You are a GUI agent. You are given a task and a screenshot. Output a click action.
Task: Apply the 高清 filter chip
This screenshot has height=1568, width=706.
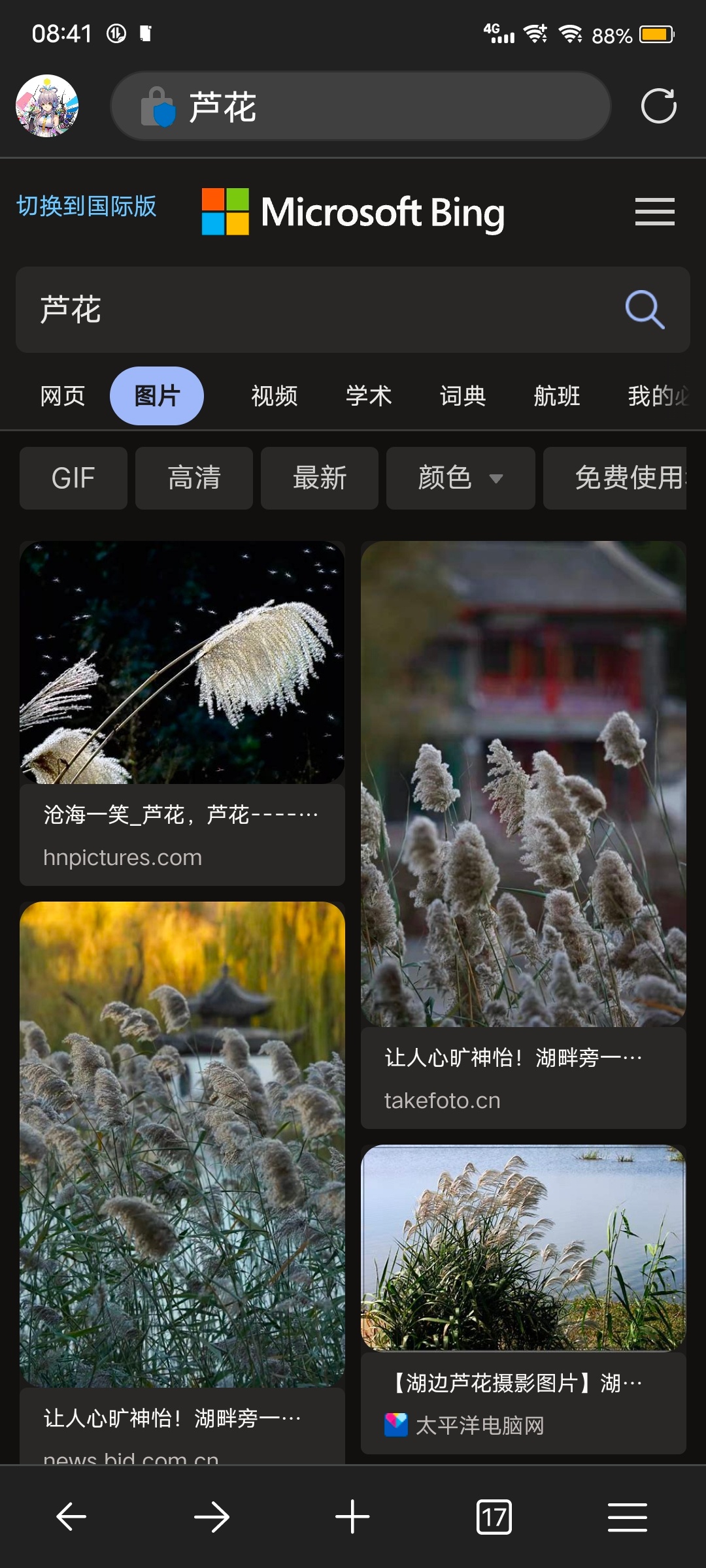194,478
